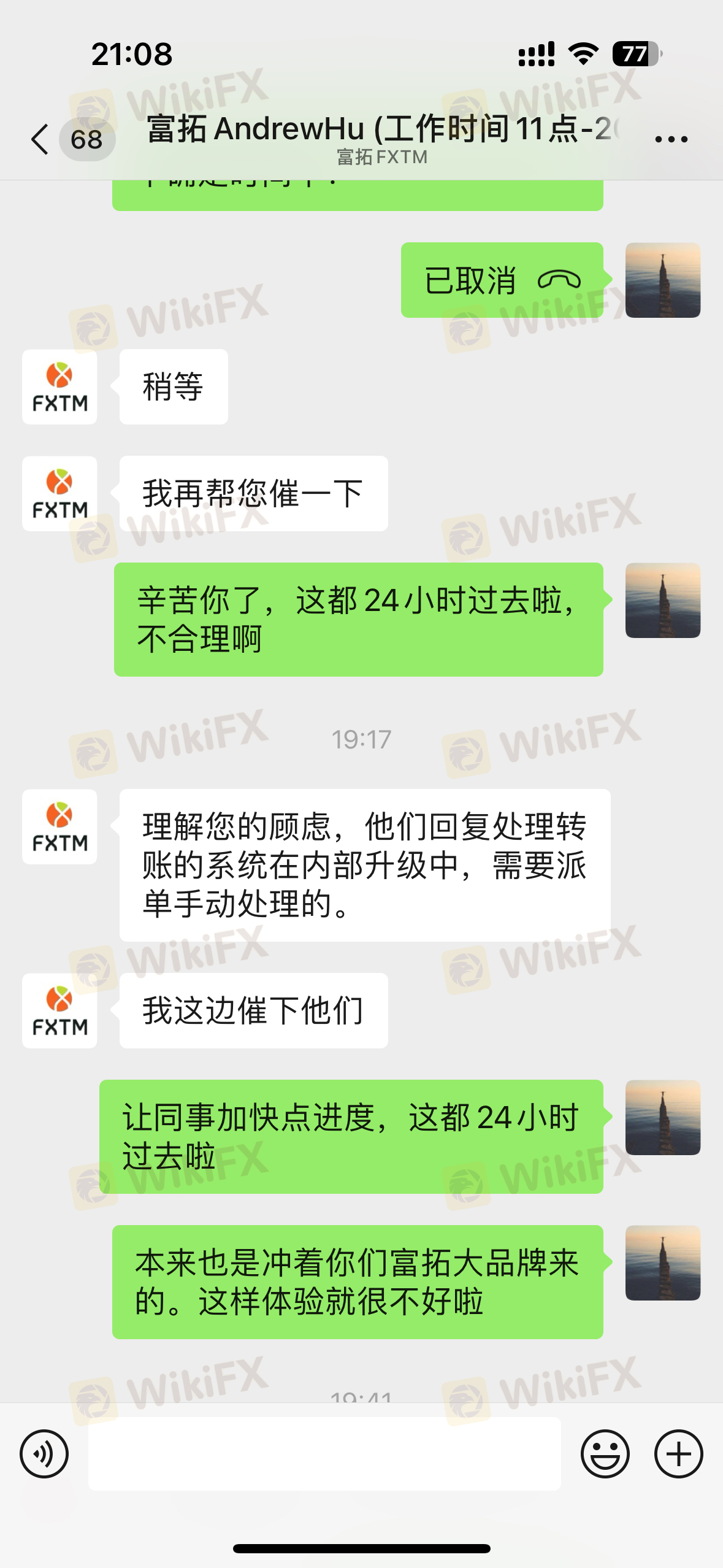Open FXTM avatar beside 稍等 message
Viewport: 723px width, 1568px height.
pos(59,387)
